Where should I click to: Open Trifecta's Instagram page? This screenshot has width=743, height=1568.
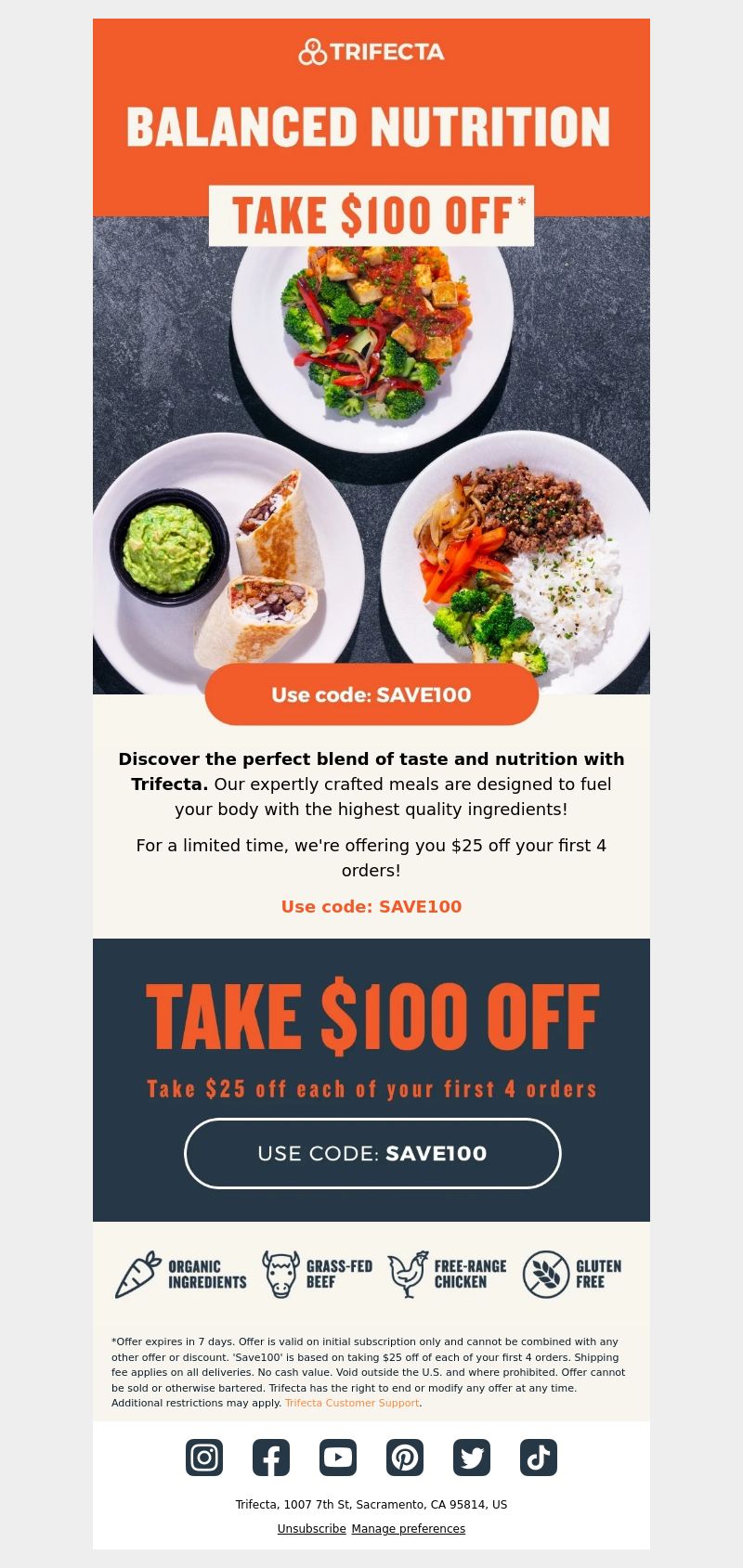click(204, 1458)
